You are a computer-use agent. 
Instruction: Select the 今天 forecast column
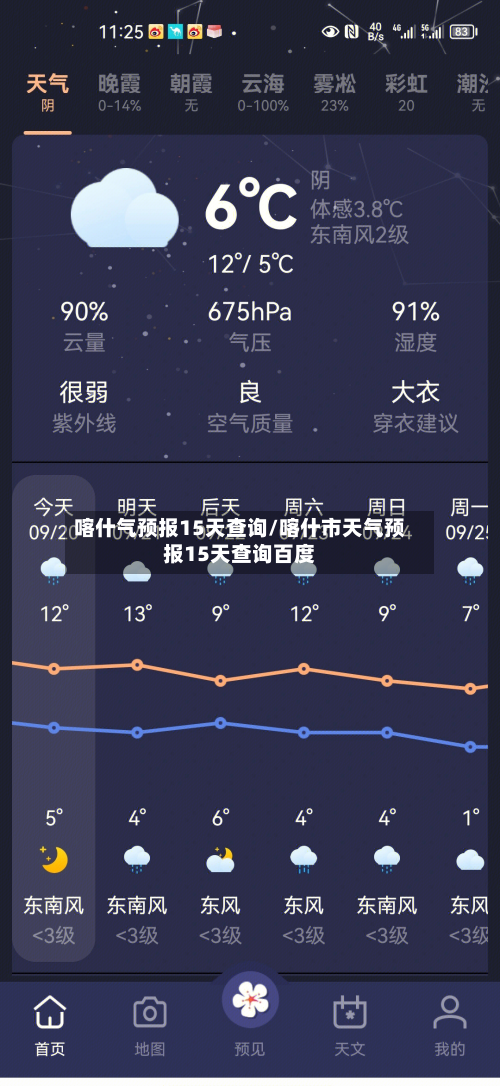pos(54,718)
